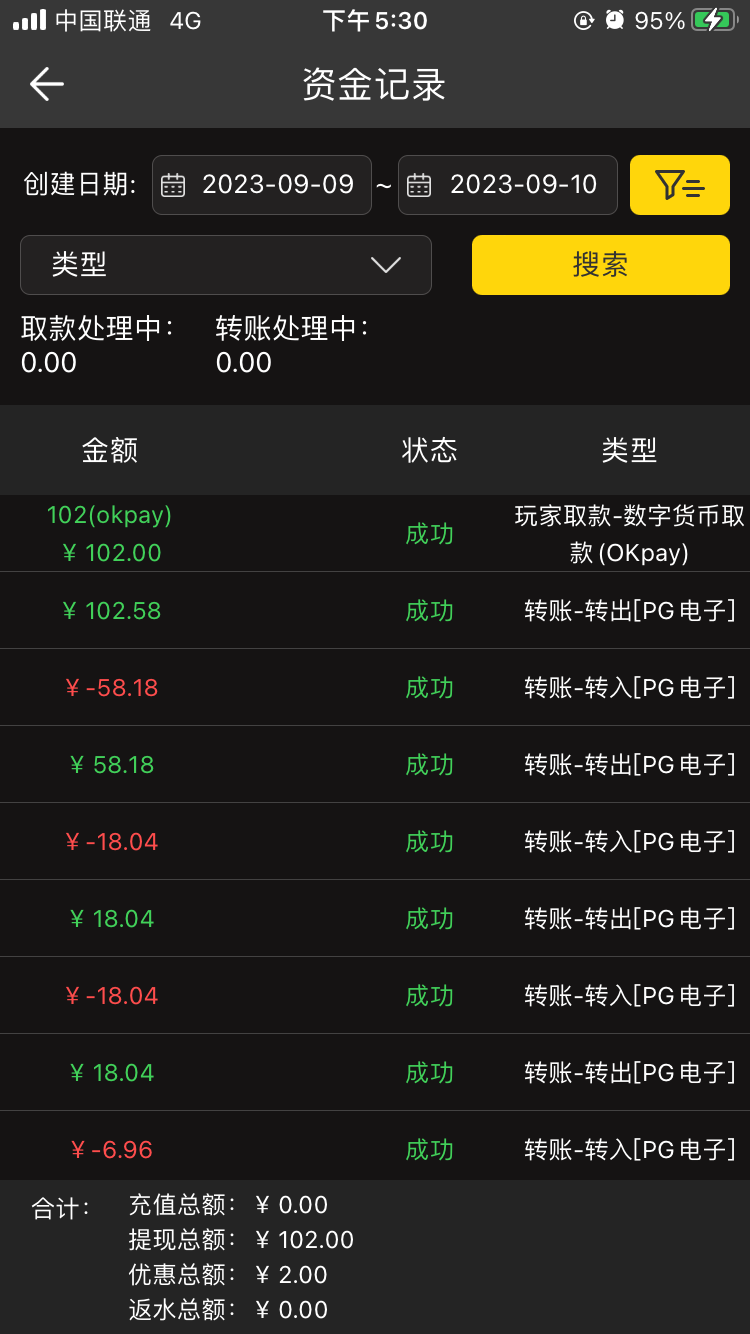Click the yellow filter funnel icon
Image resolution: width=750 pixels, height=1334 pixels.
(x=680, y=185)
